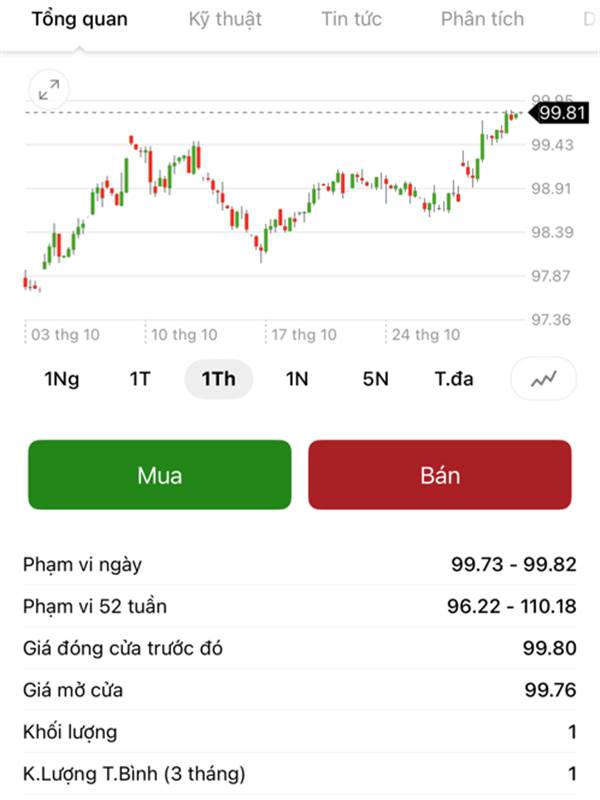
Task: Show the T.đa maximum range
Action: (454, 379)
